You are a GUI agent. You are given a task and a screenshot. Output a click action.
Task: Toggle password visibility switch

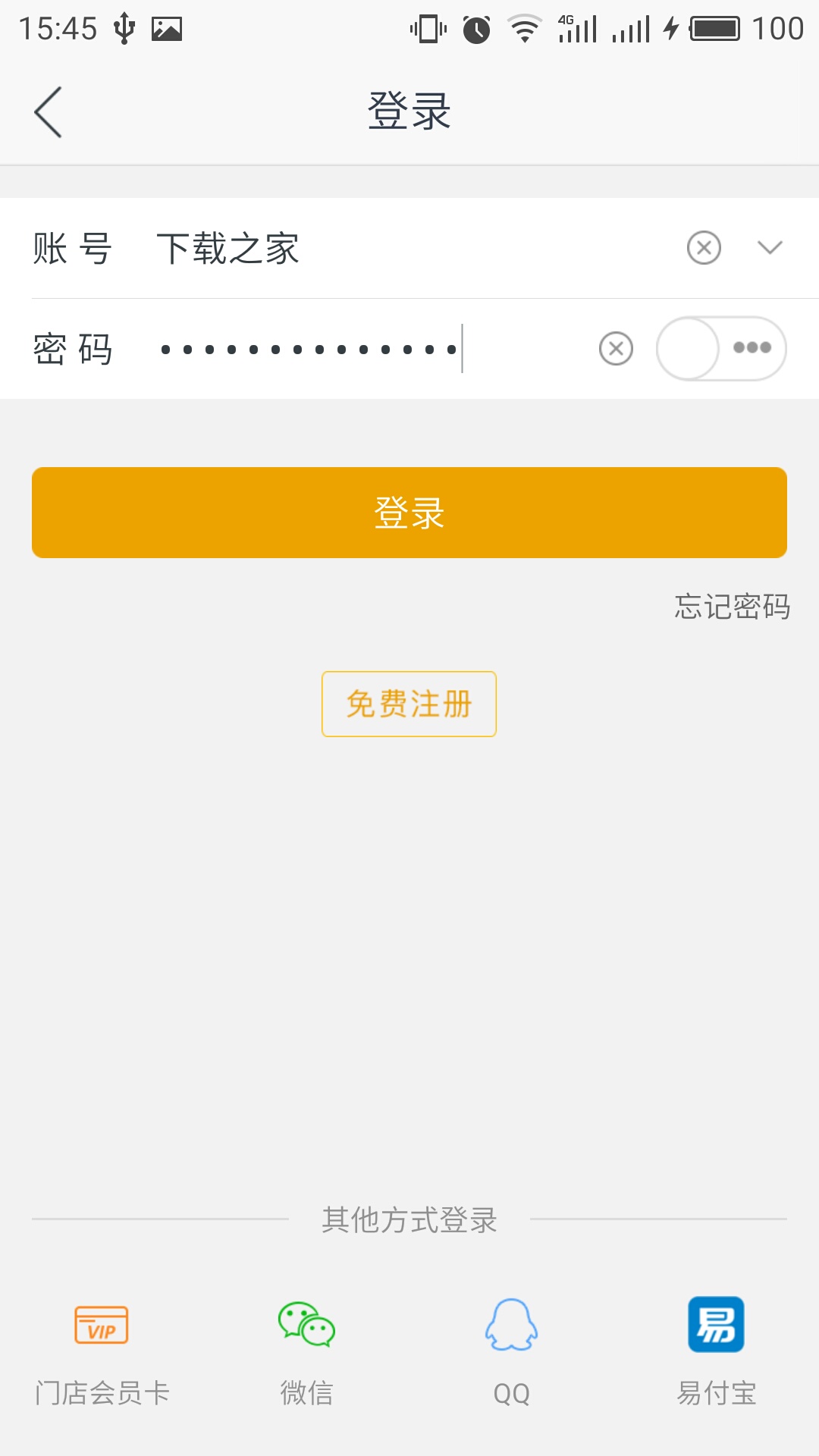(x=721, y=349)
